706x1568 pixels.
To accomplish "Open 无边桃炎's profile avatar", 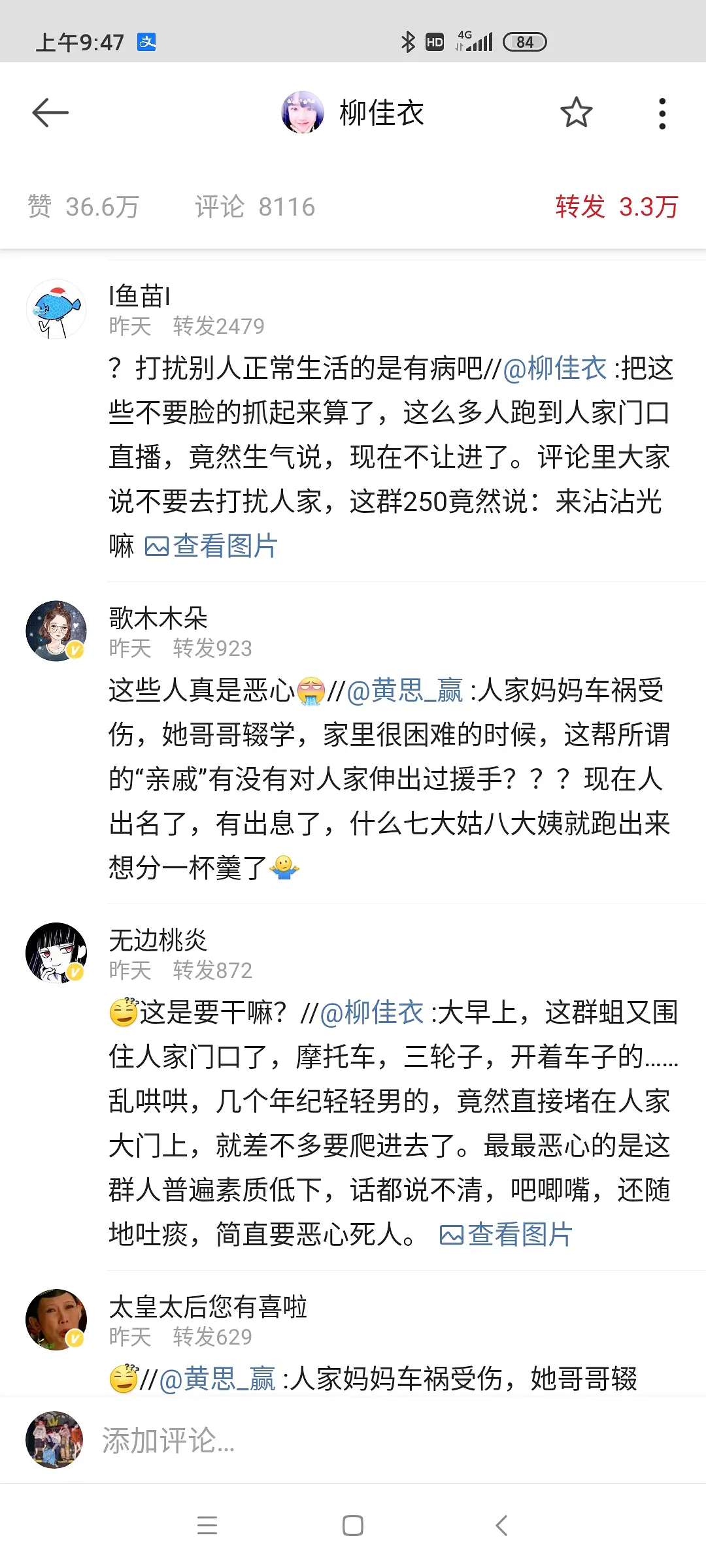I will [x=56, y=953].
